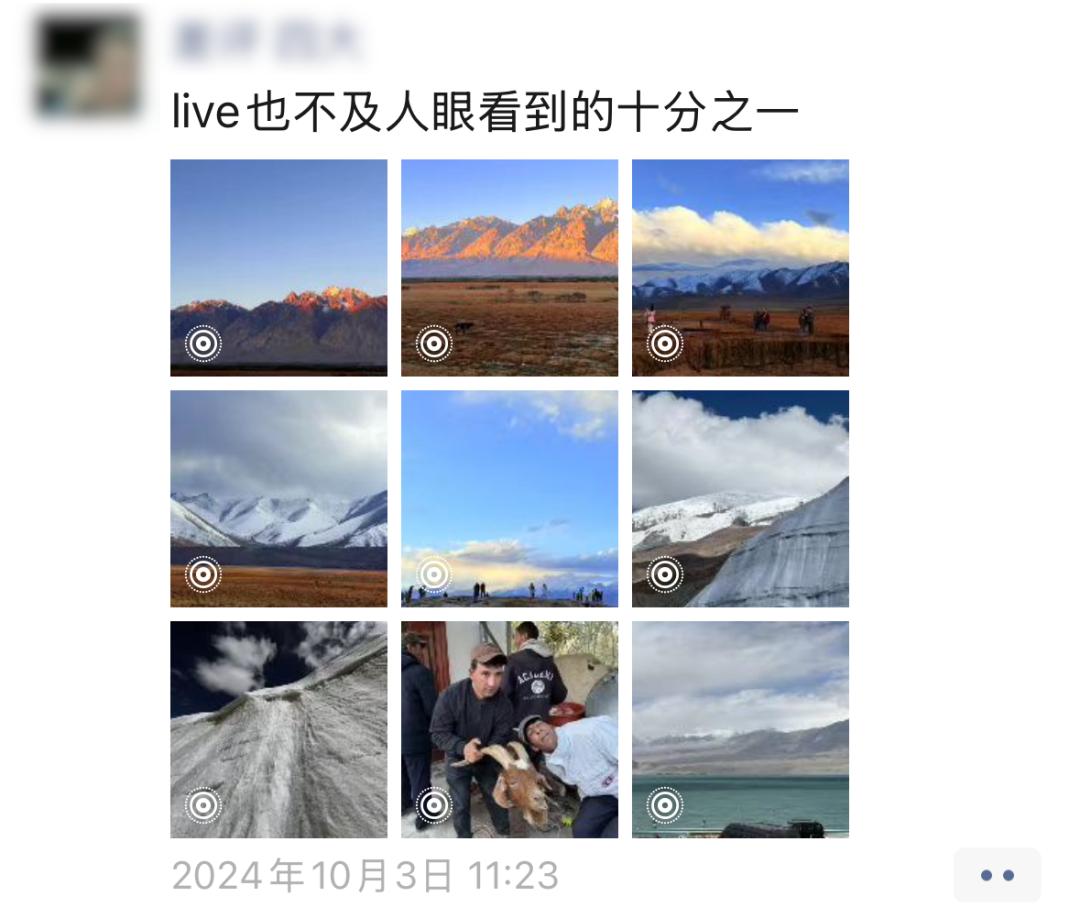Viewport: 1080px width, 918px height.
Task: View the orange mountain range above grassland photo
Action: (x=509, y=267)
